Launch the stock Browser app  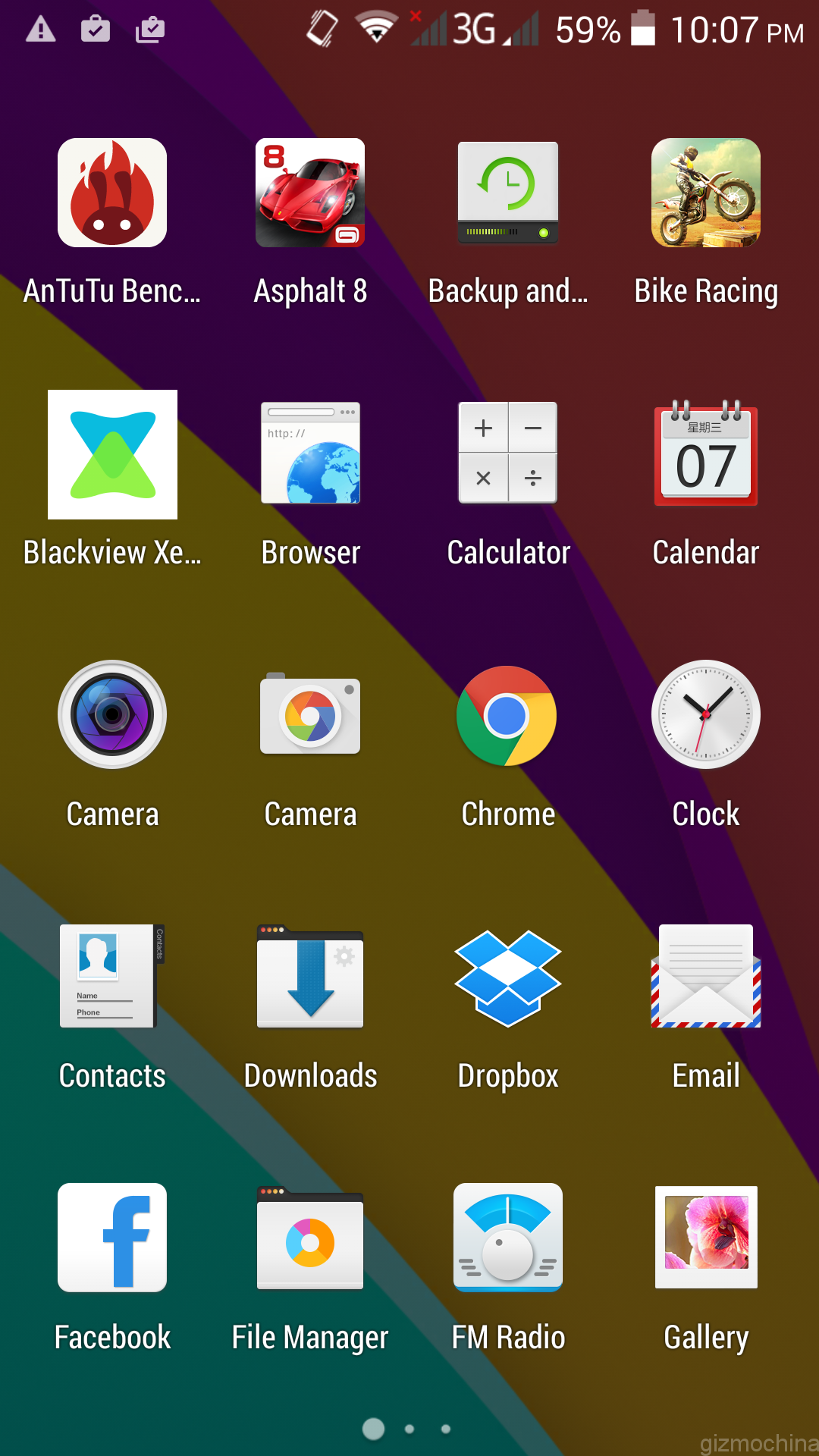[x=310, y=454]
